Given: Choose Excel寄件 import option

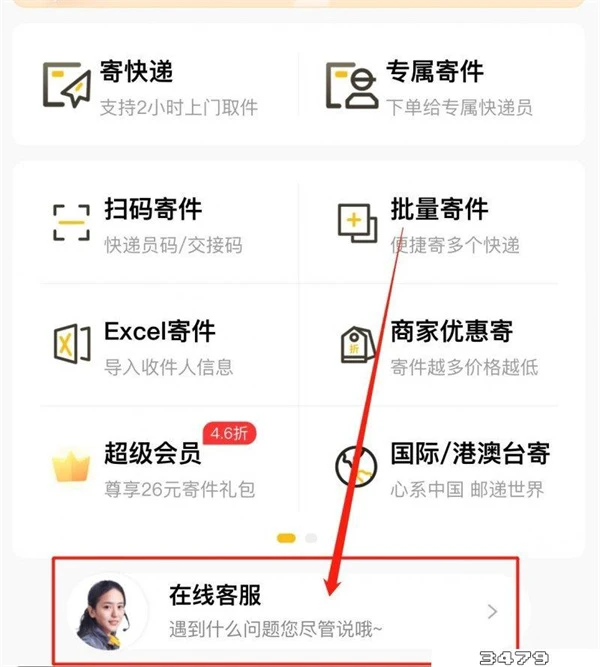Looking at the screenshot, I should 150,346.
